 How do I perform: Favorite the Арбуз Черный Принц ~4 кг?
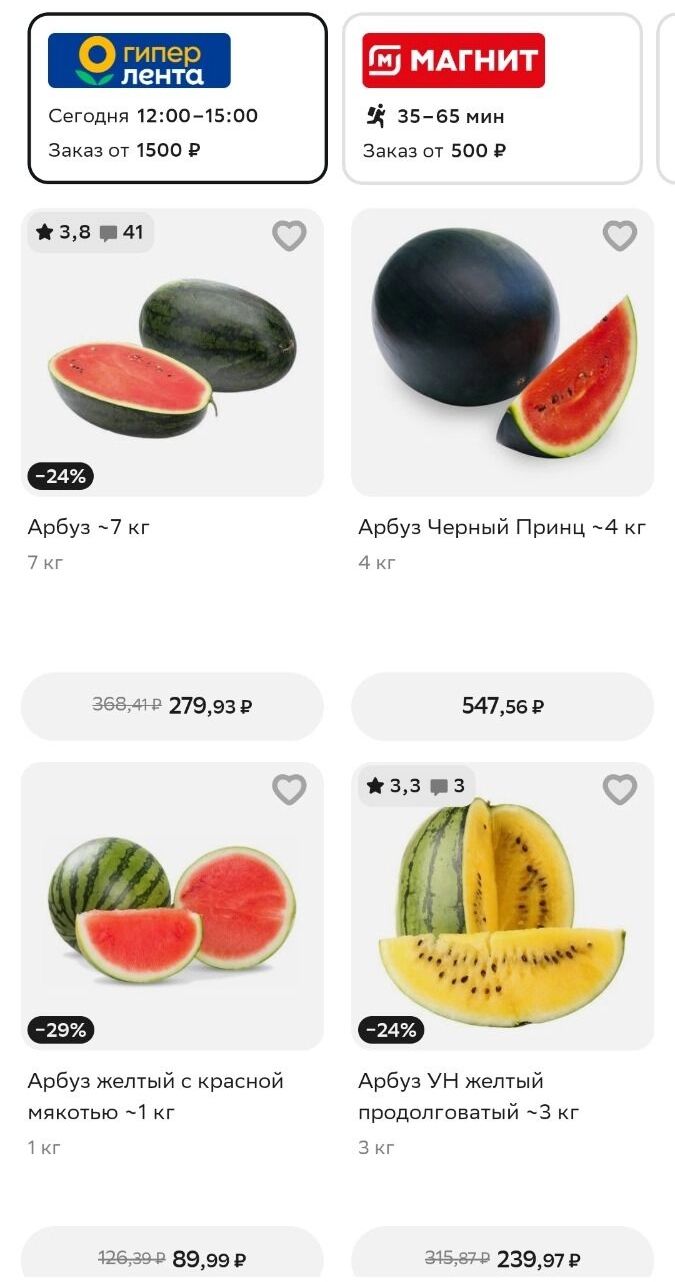point(619,236)
